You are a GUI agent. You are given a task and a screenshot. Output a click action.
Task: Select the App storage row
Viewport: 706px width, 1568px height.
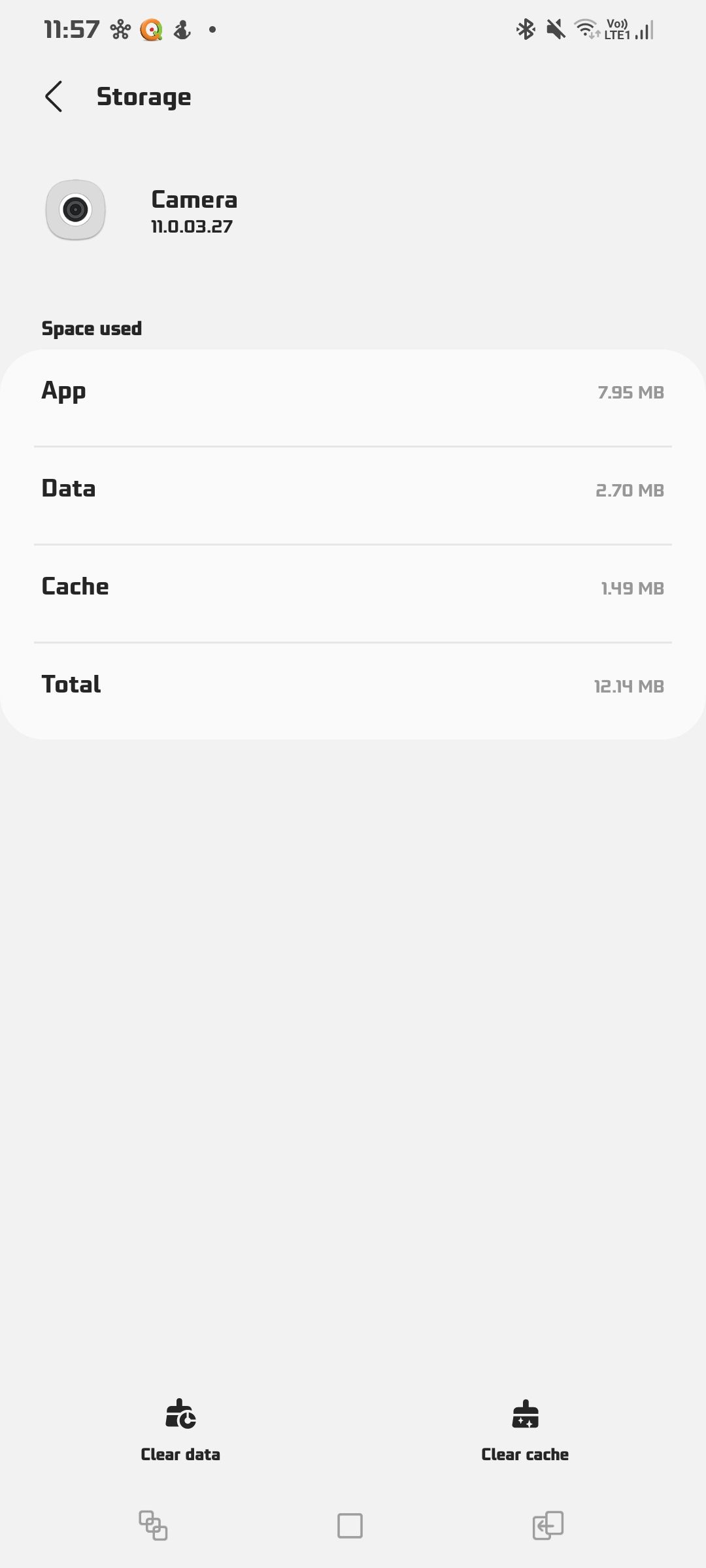(353, 391)
